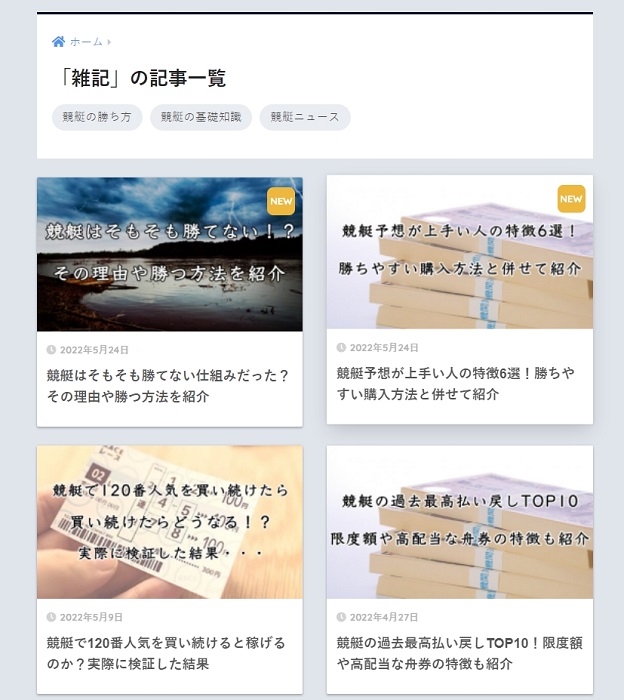Screen dimensions: 624x700
Task: Select the 競艇の基礎知識 category chip
Action: [201, 117]
